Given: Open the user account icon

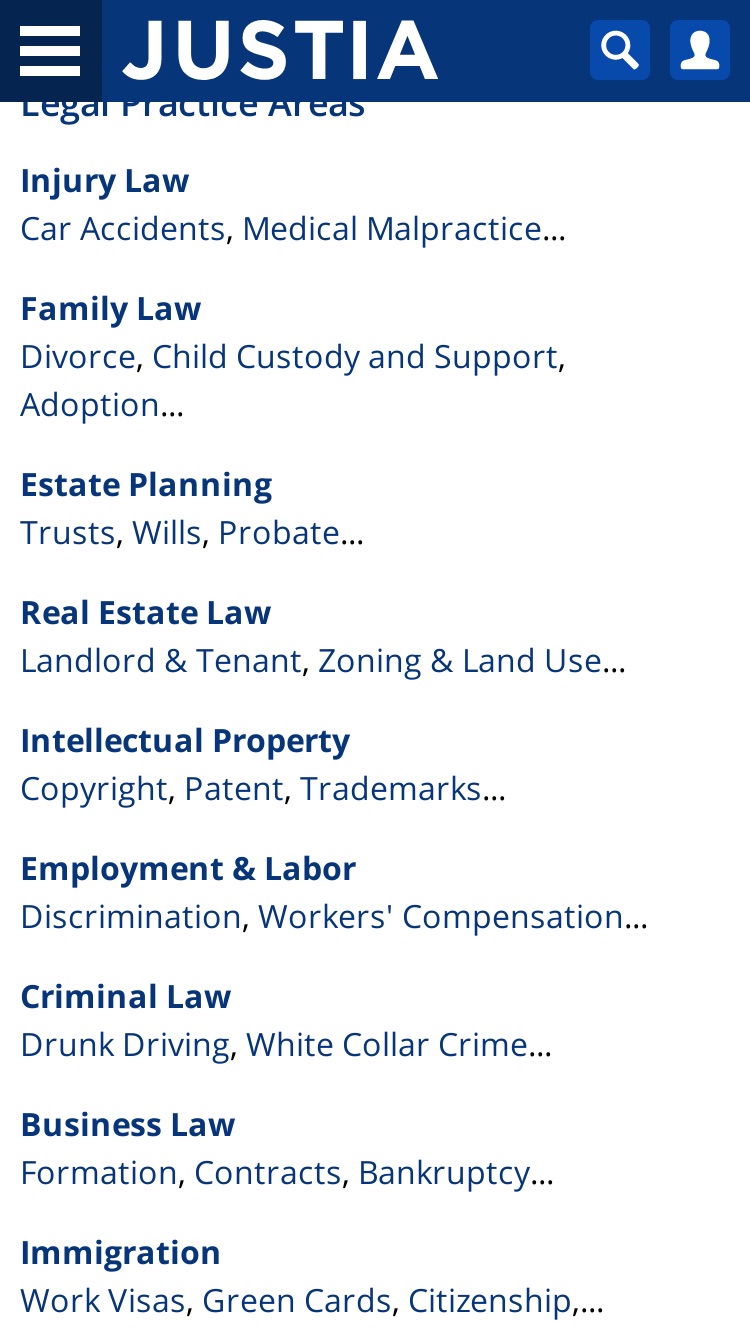Looking at the screenshot, I should pyautogui.click(x=700, y=50).
